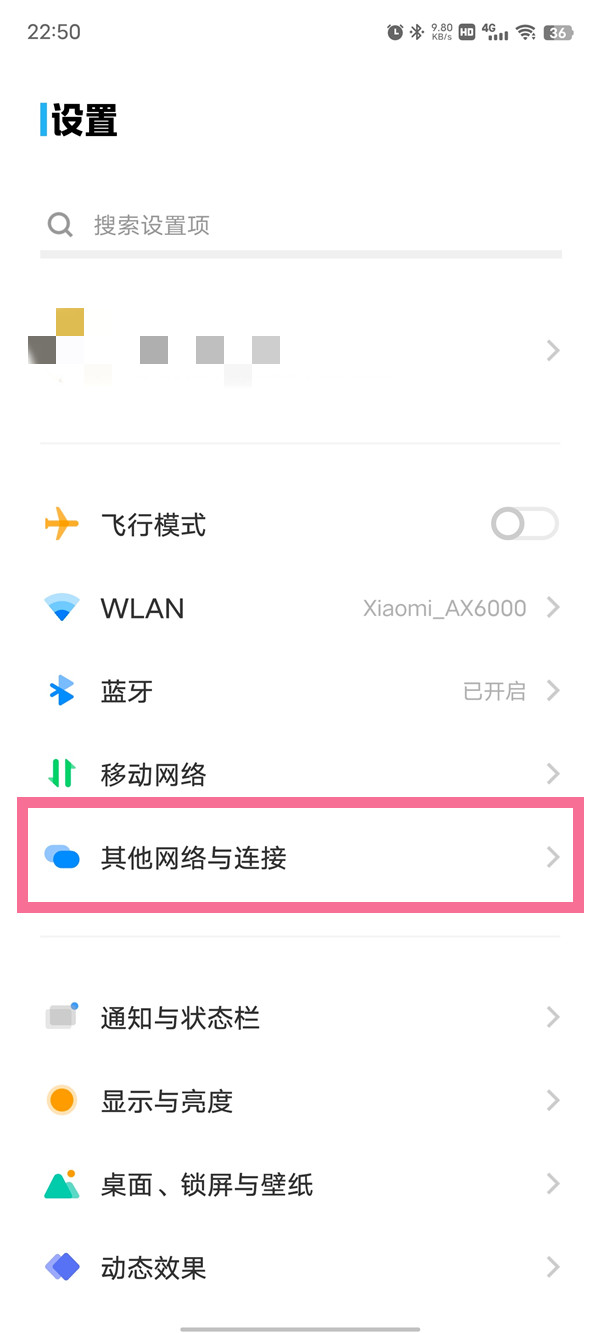Open the account profile row
This screenshot has width=600, height=1333.
(300, 350)
